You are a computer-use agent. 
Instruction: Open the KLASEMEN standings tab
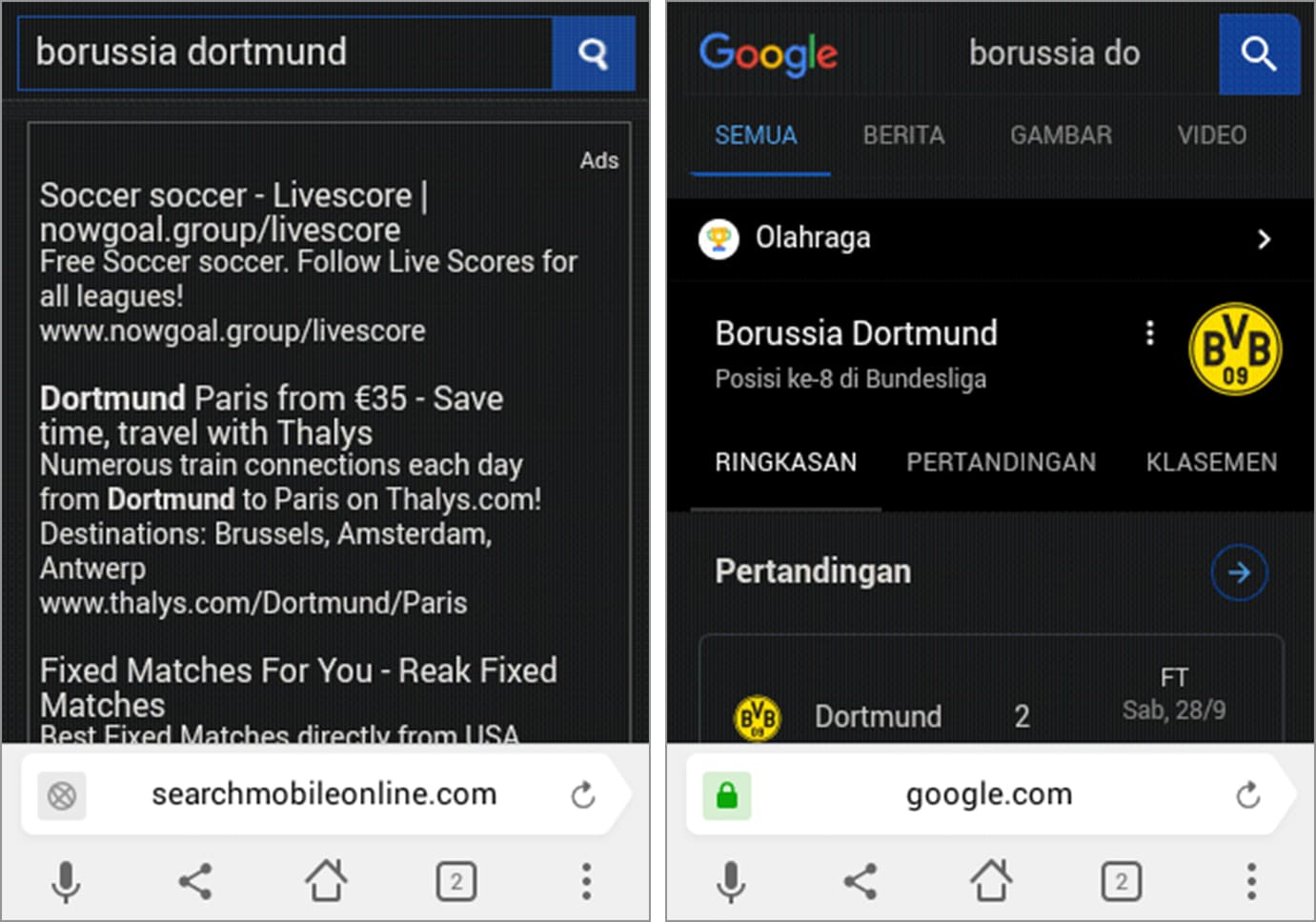point(1211,463)
